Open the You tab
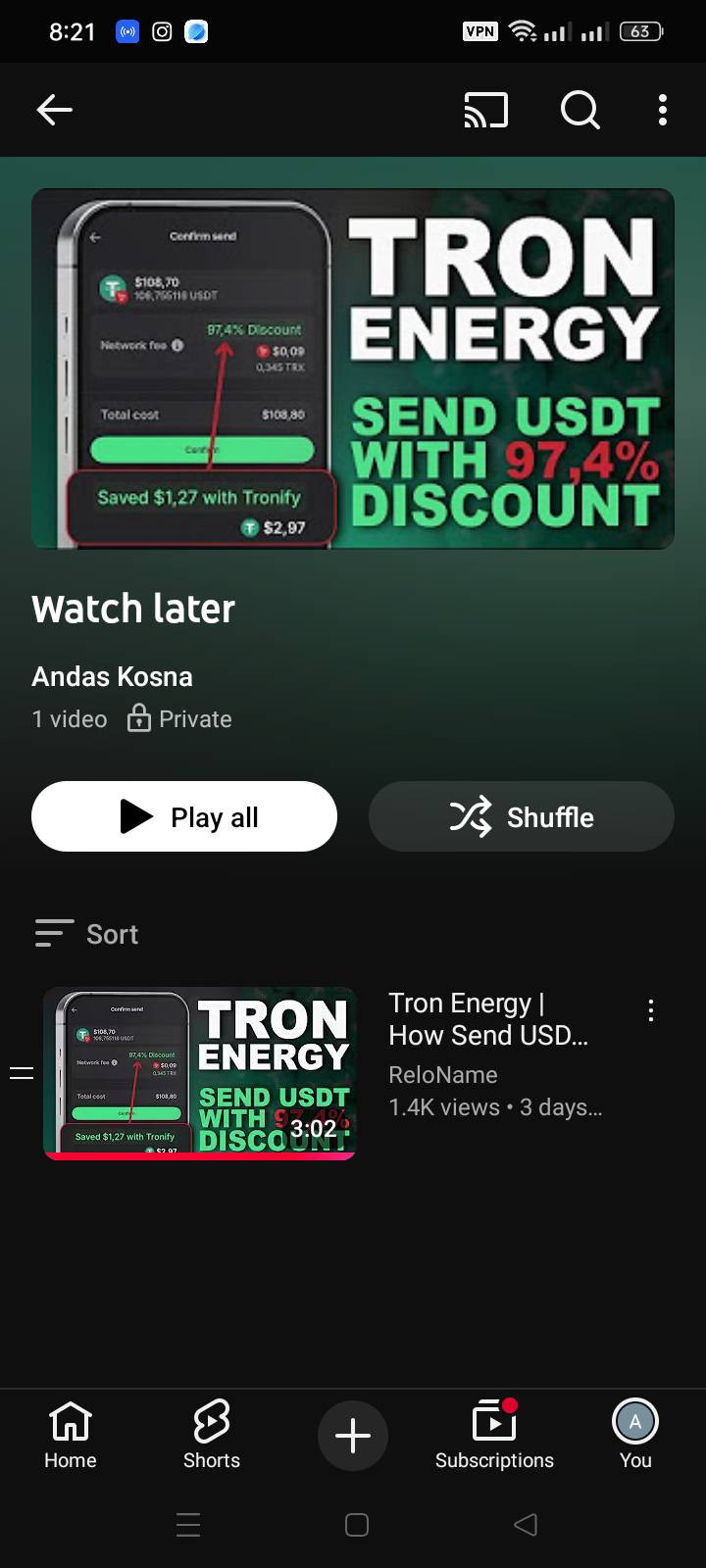 point(635,1435)
